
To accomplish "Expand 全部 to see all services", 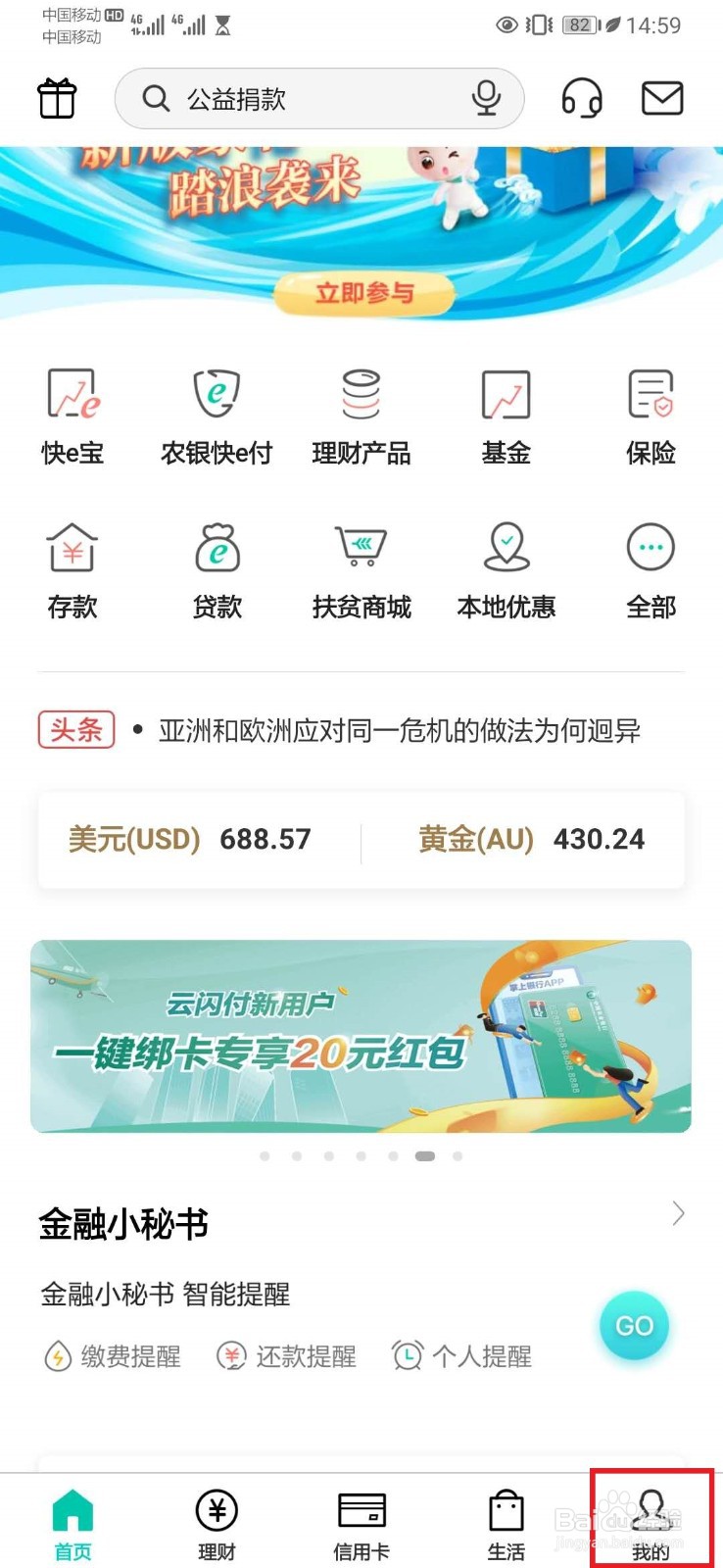I will (x=651, y=549).
